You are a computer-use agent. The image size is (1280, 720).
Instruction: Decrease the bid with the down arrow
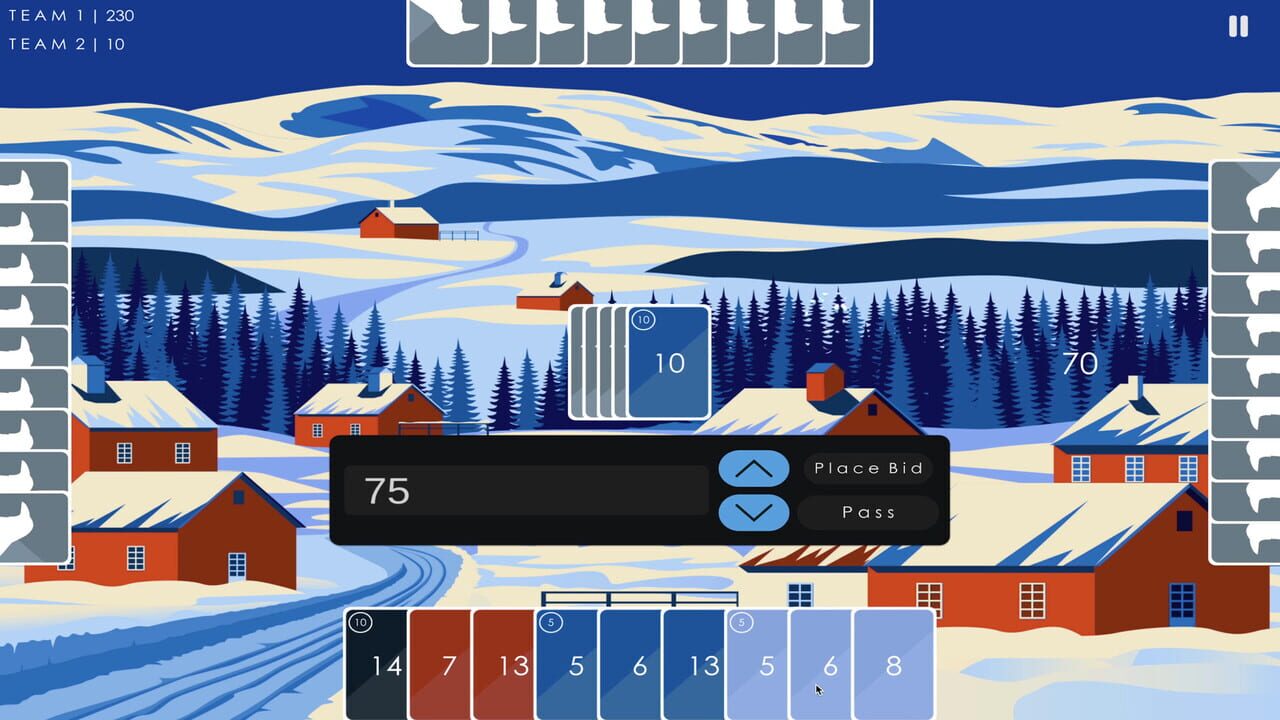point(753,512)
